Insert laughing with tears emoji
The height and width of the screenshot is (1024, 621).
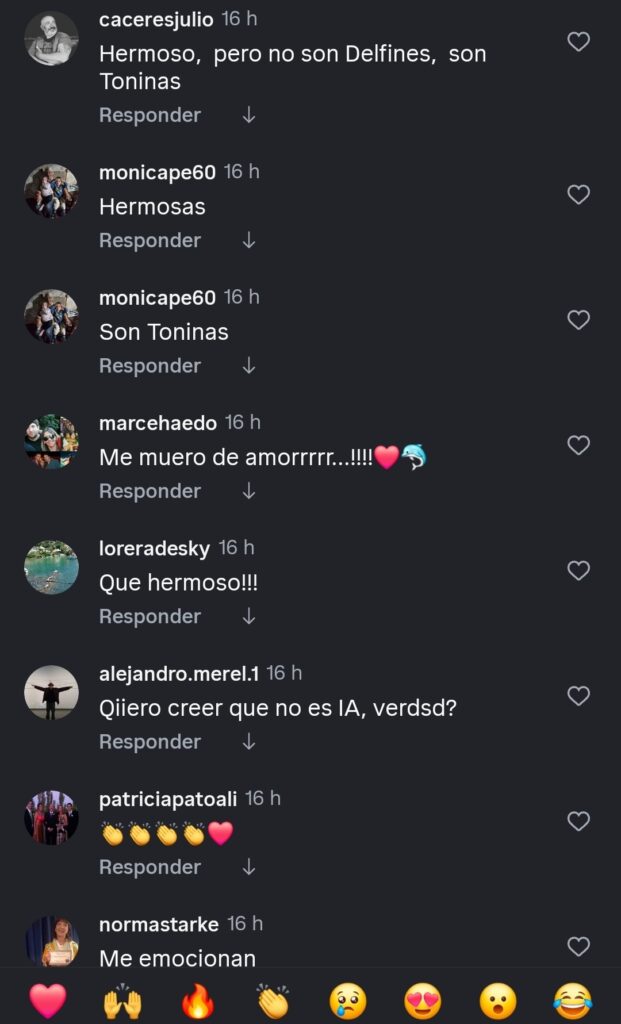coord(573,1000)
